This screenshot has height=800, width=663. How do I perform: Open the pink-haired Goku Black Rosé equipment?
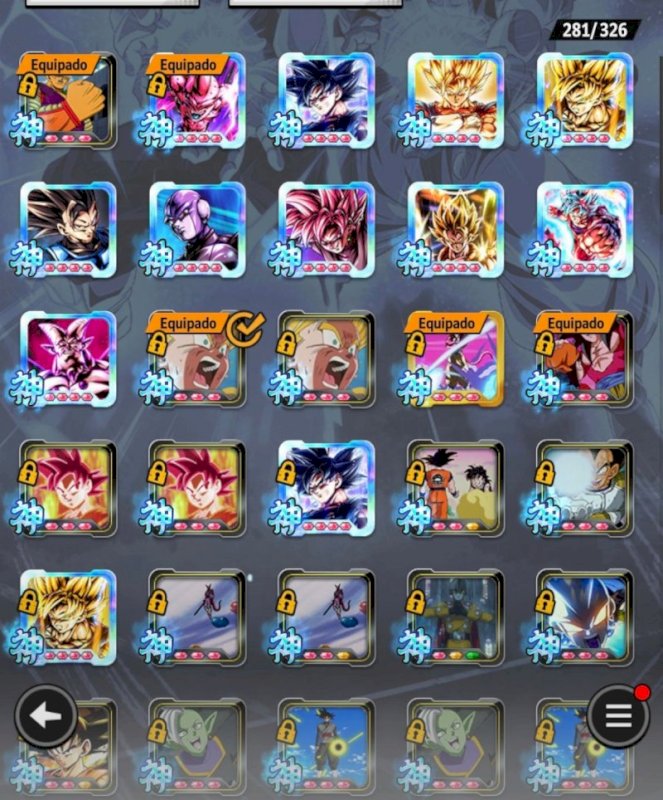(327, 229)
